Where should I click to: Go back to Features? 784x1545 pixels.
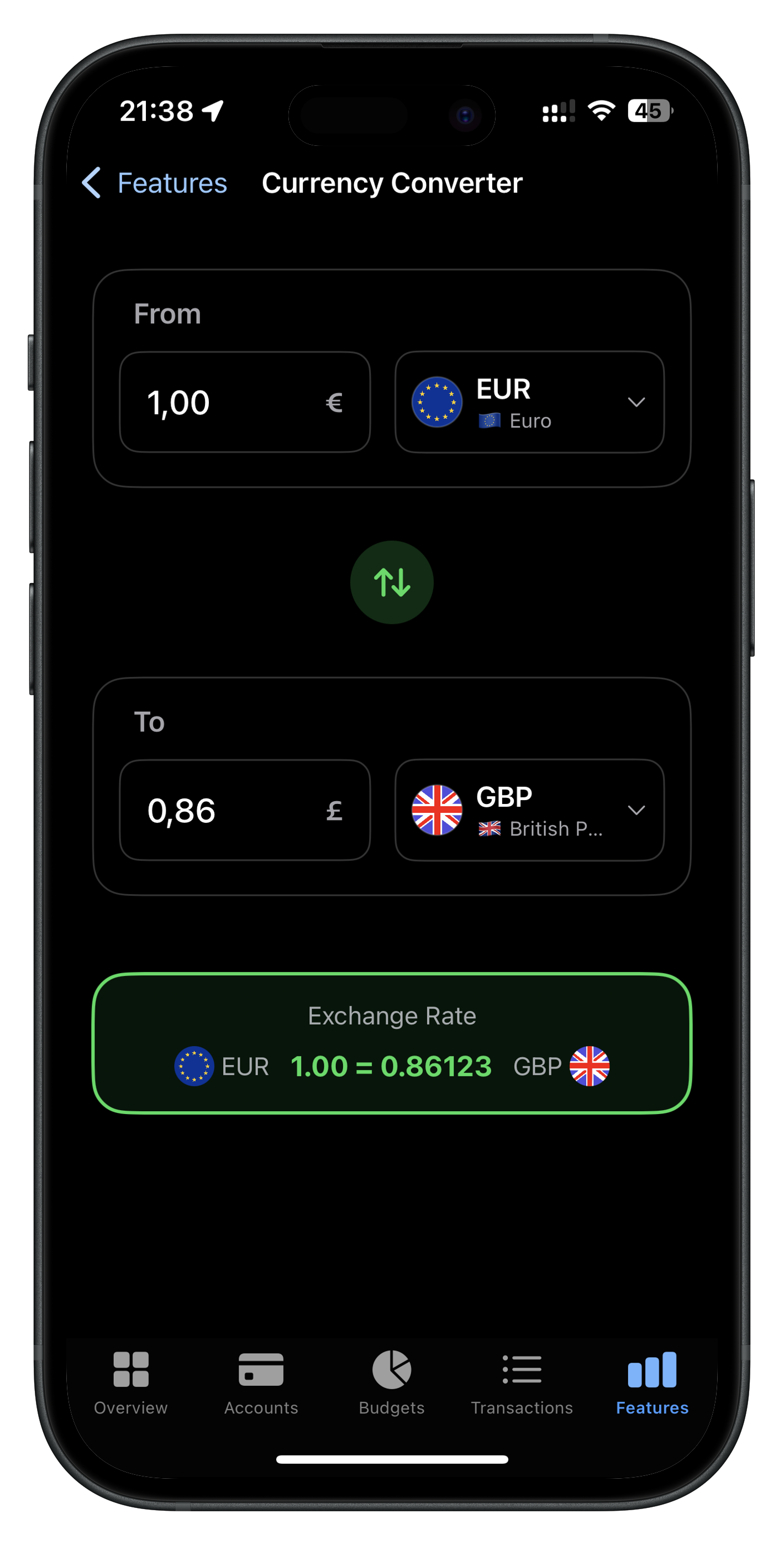pos(155,183)
